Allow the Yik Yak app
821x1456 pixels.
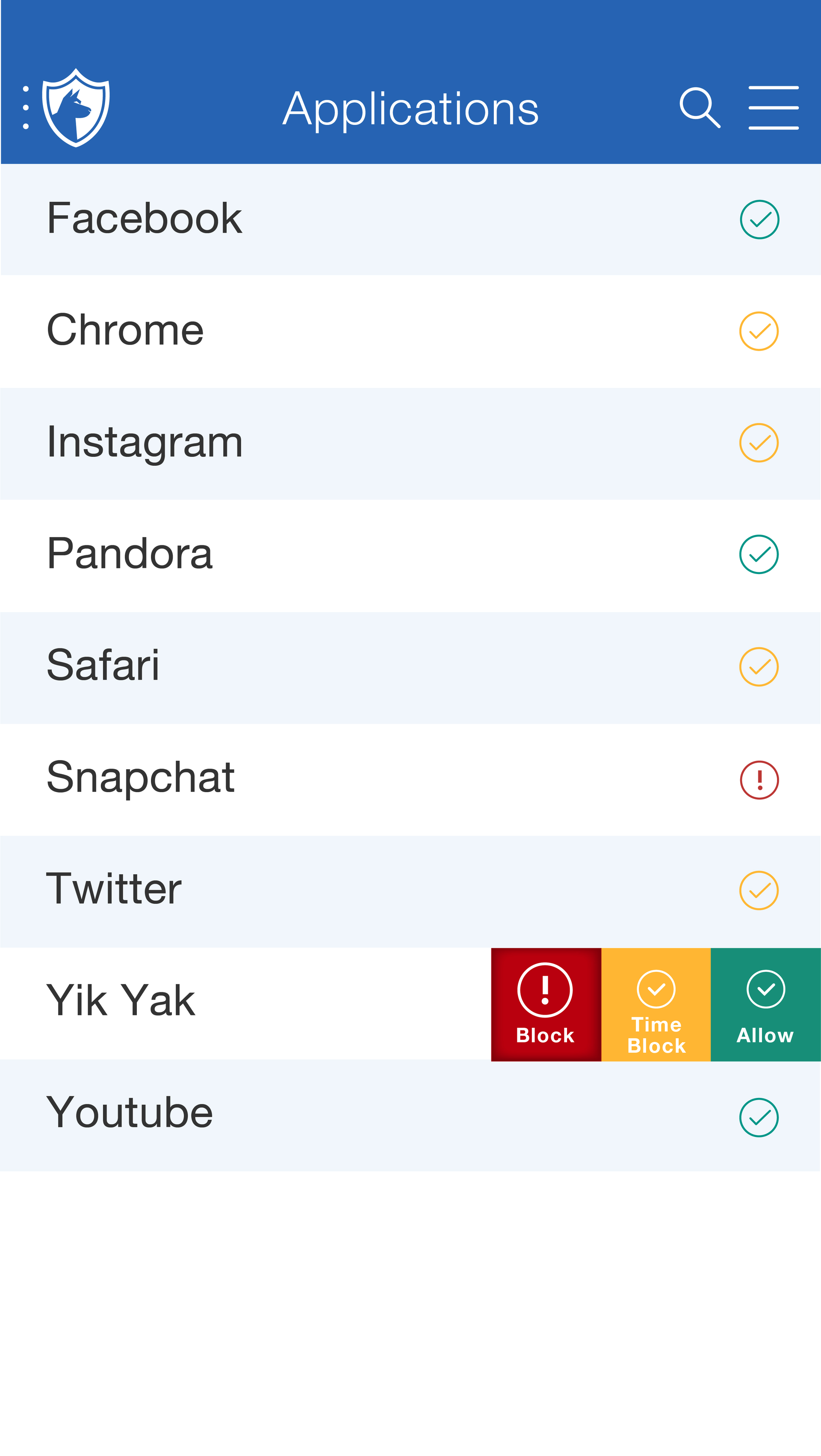point(766,1004)
